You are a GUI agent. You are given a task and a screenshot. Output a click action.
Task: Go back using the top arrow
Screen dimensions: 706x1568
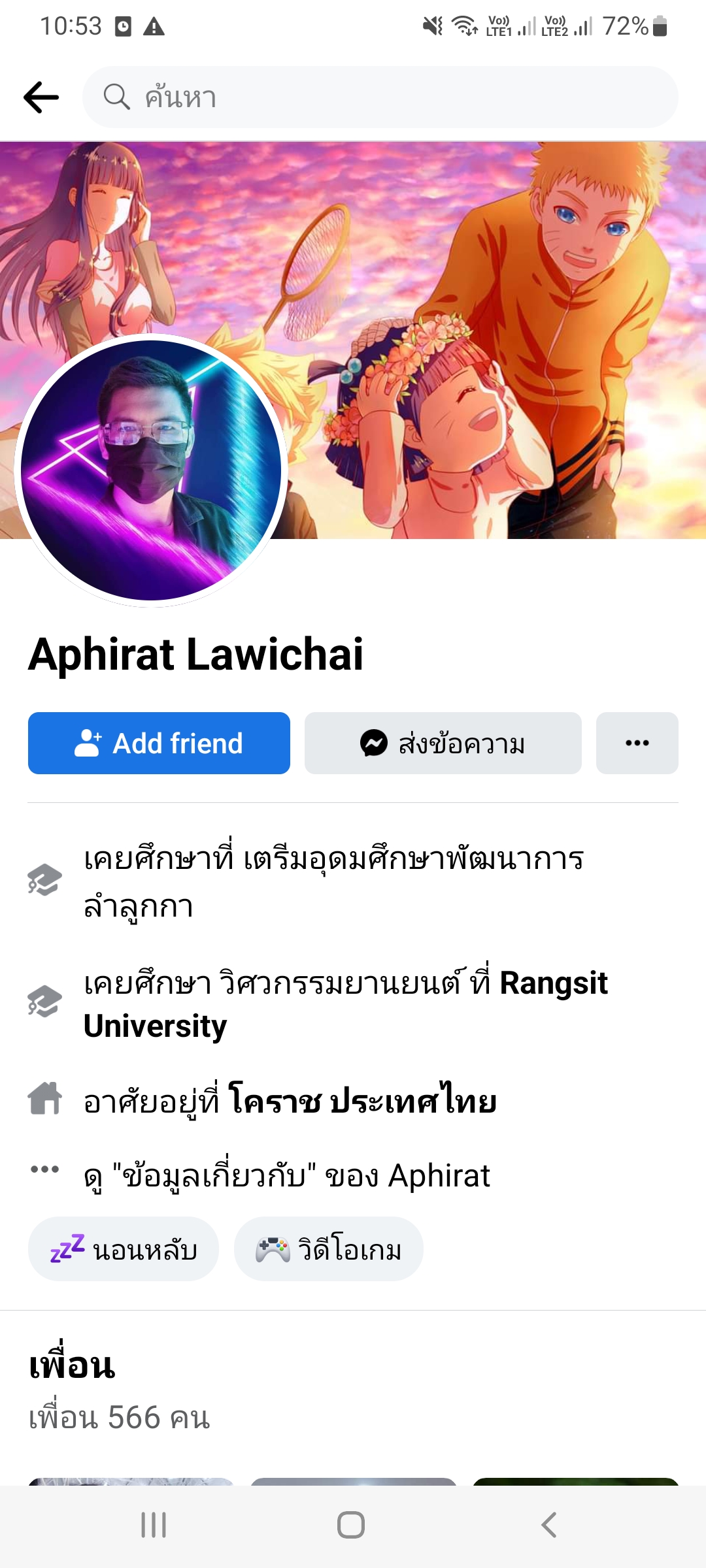41,97
